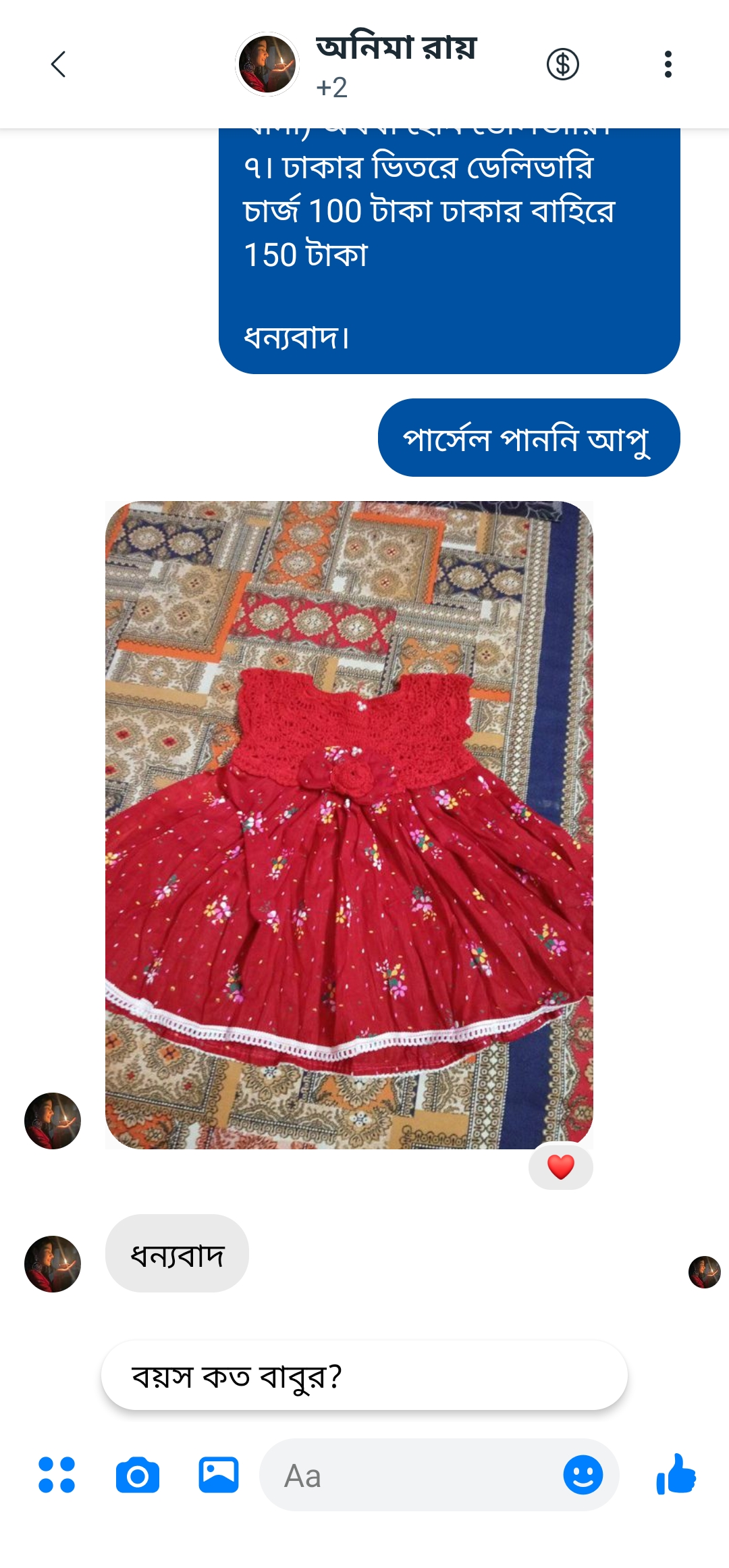
Task: Open the camera to take a photo
Action: click(138, 1475)
